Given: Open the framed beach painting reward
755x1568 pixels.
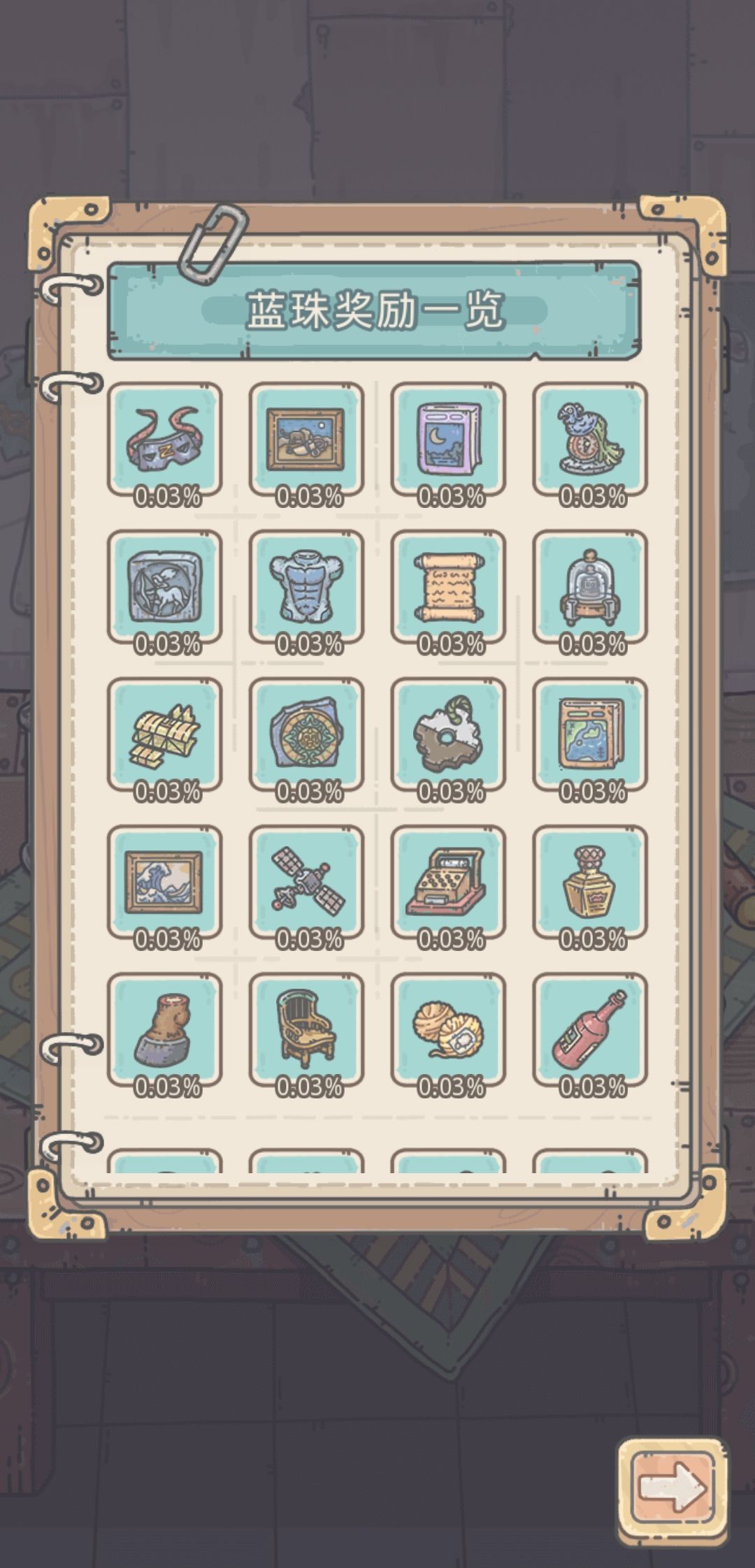Looking at the screenshot, I should pos(306,439).
